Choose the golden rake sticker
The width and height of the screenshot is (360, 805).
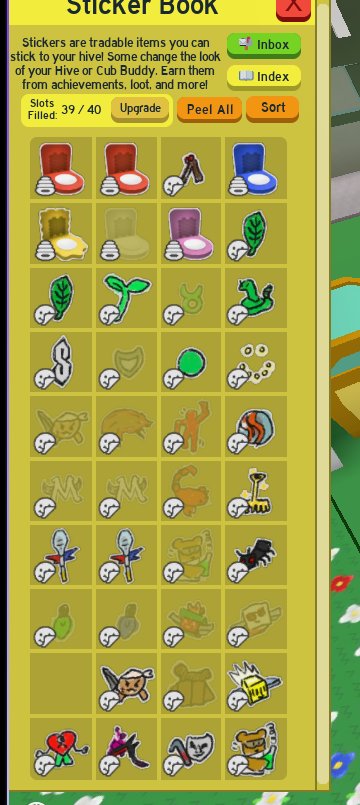click(x=256, y=491)
